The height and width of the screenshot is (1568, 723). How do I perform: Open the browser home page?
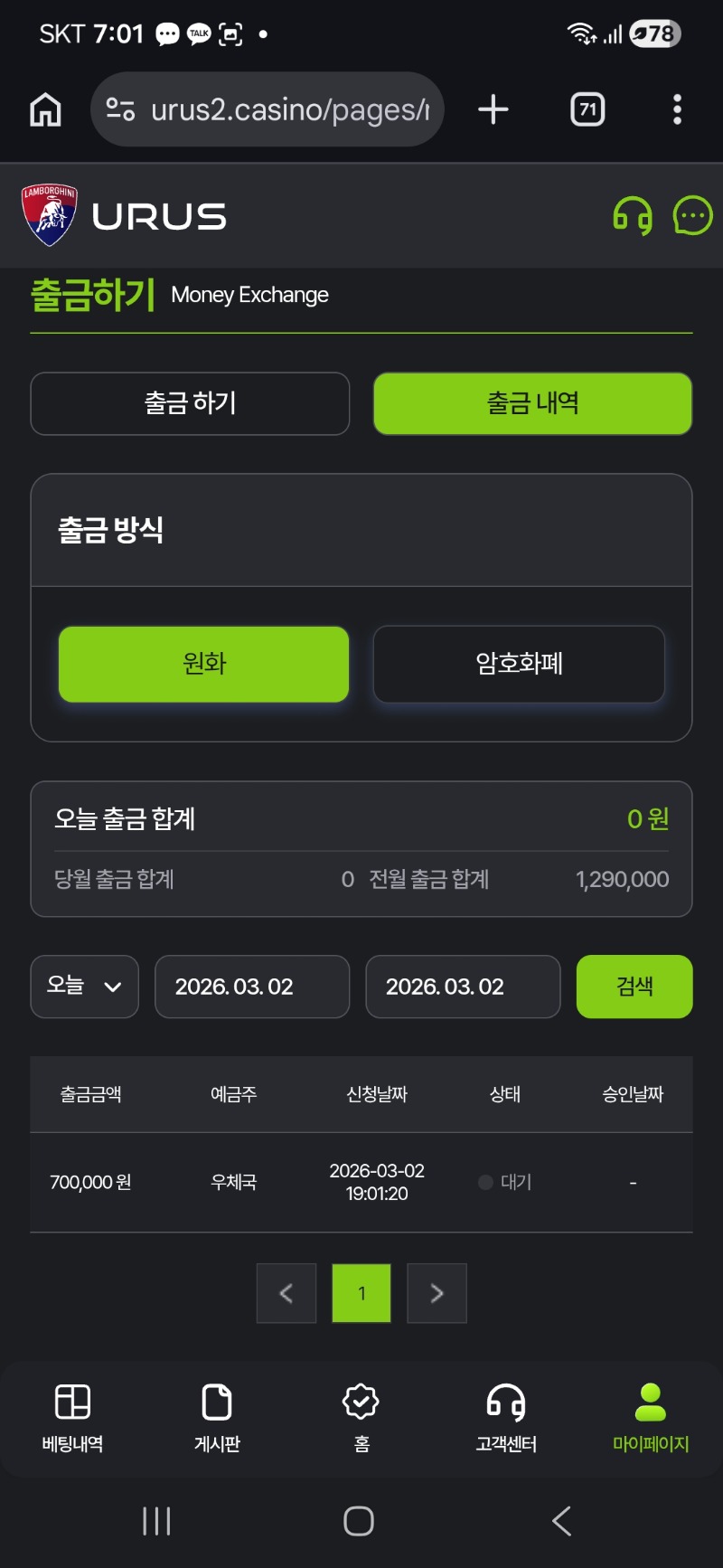pos(45,109)
